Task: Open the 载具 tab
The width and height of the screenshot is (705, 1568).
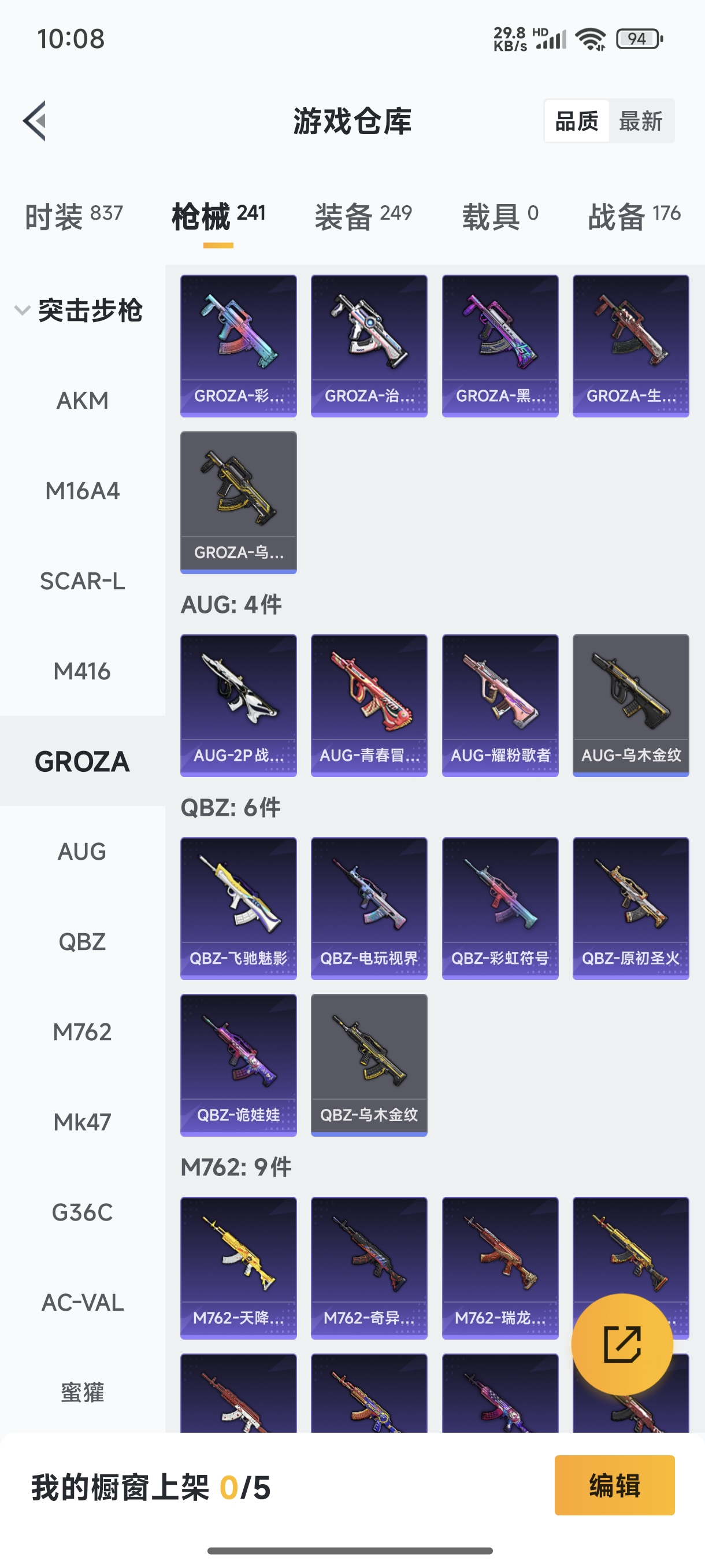Action: click(500, 216)
